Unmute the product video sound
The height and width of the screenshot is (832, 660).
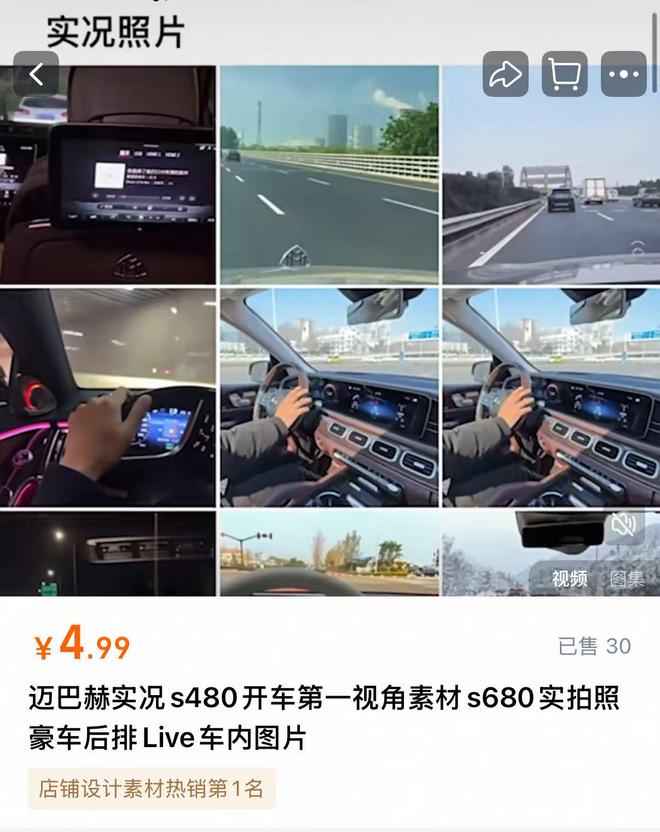pyautogui.click(x=624, y=525)
